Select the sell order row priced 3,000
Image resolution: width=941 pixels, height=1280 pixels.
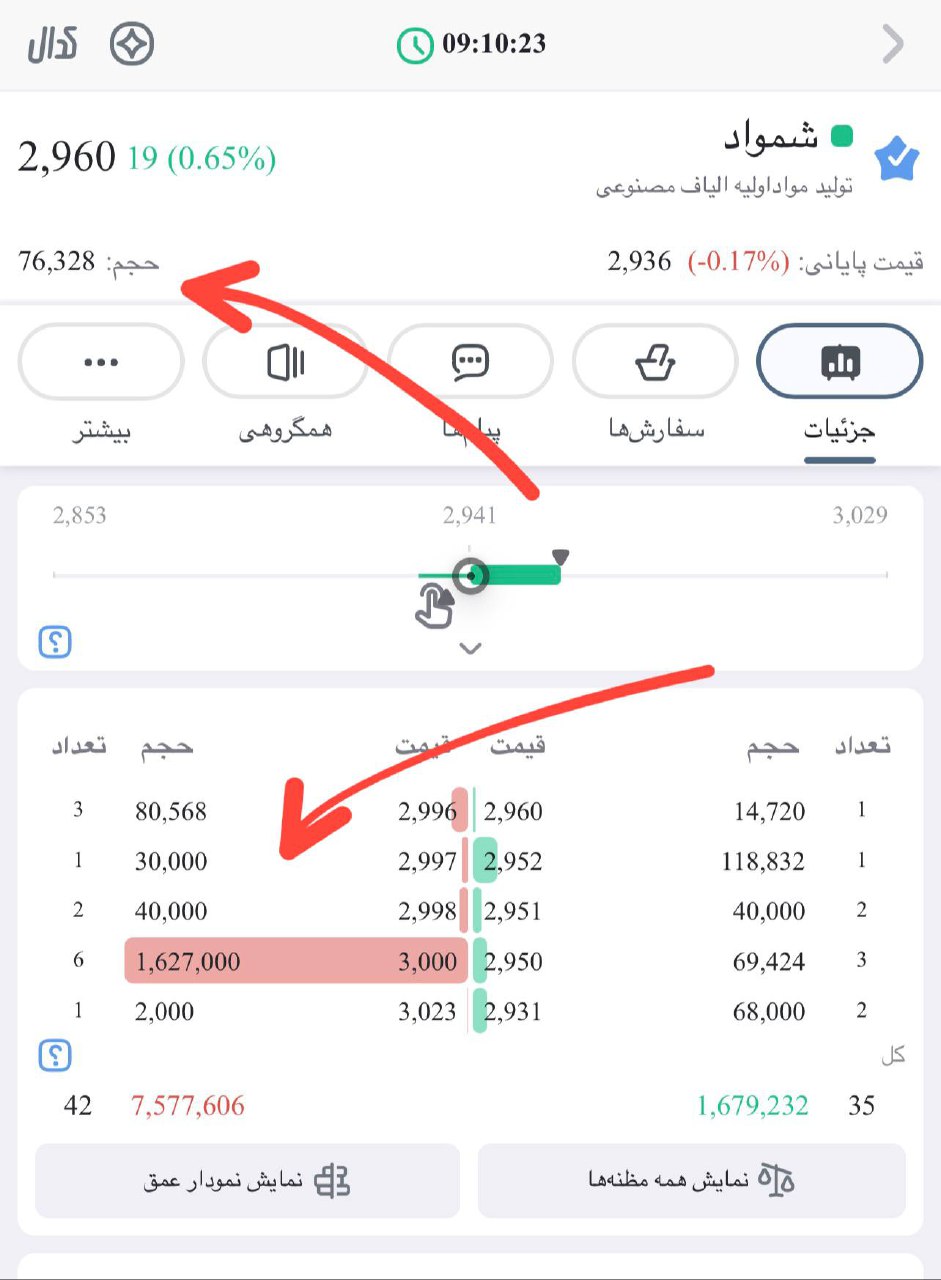pos(296,961)
